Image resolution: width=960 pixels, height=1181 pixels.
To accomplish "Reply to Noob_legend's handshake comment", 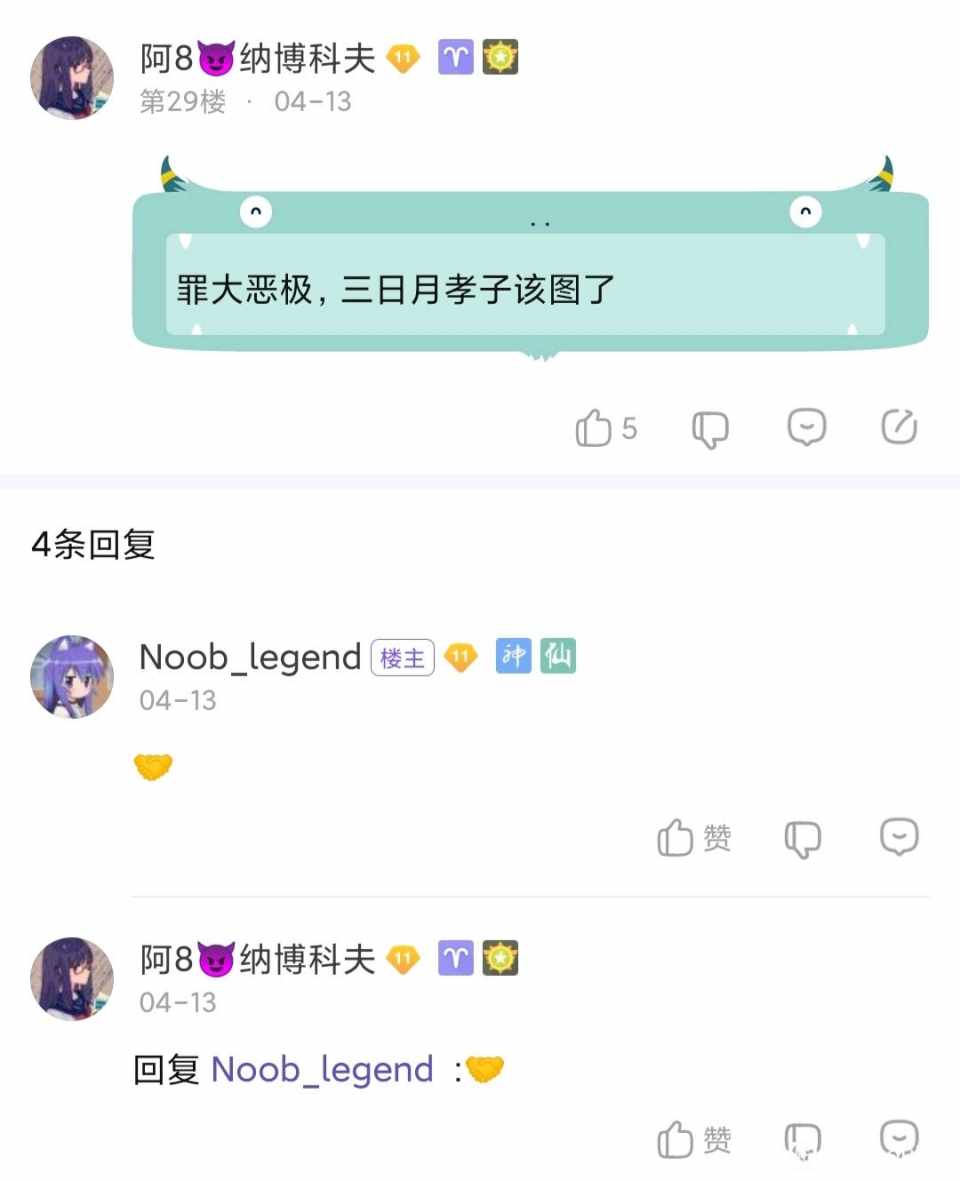I will (x=898, y=836).
